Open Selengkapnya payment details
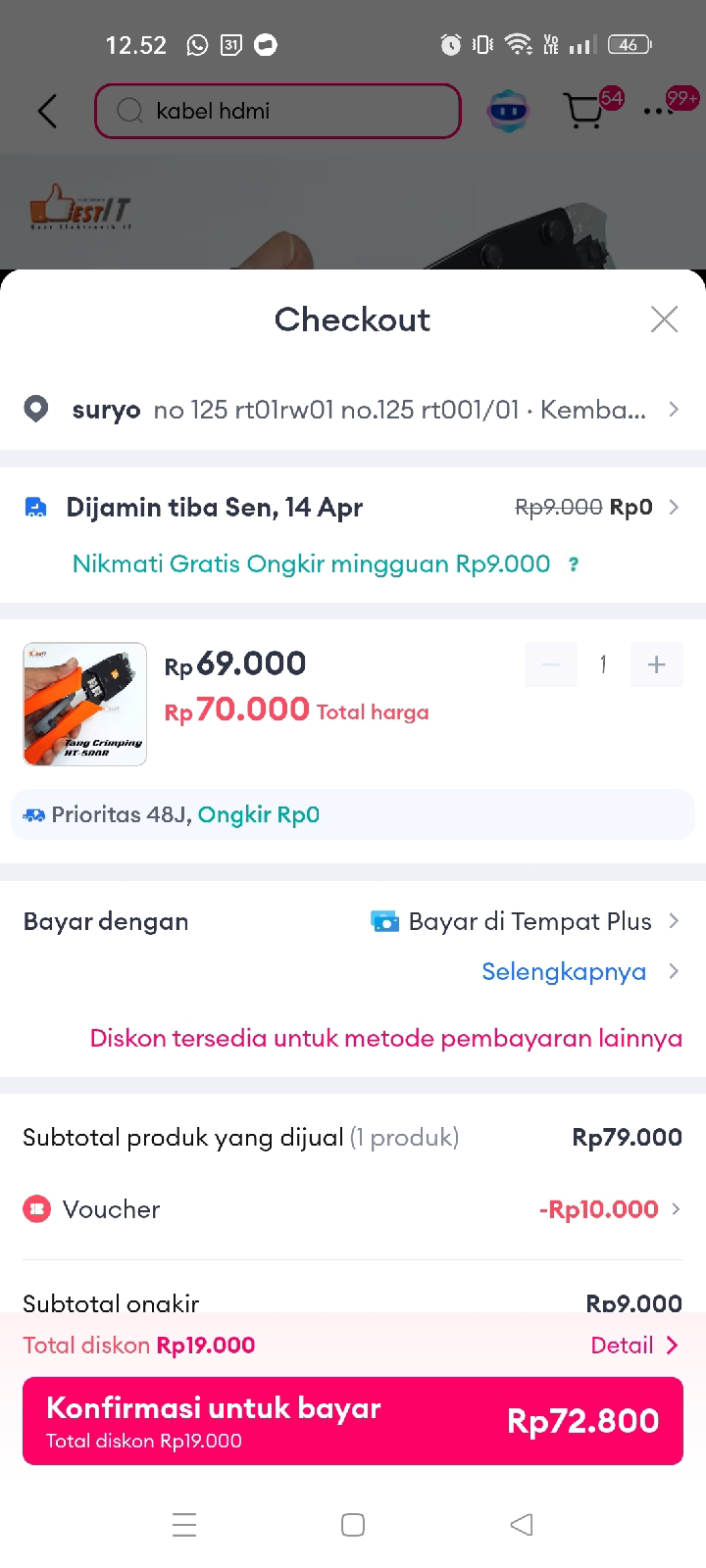 (x=579, y=972)
